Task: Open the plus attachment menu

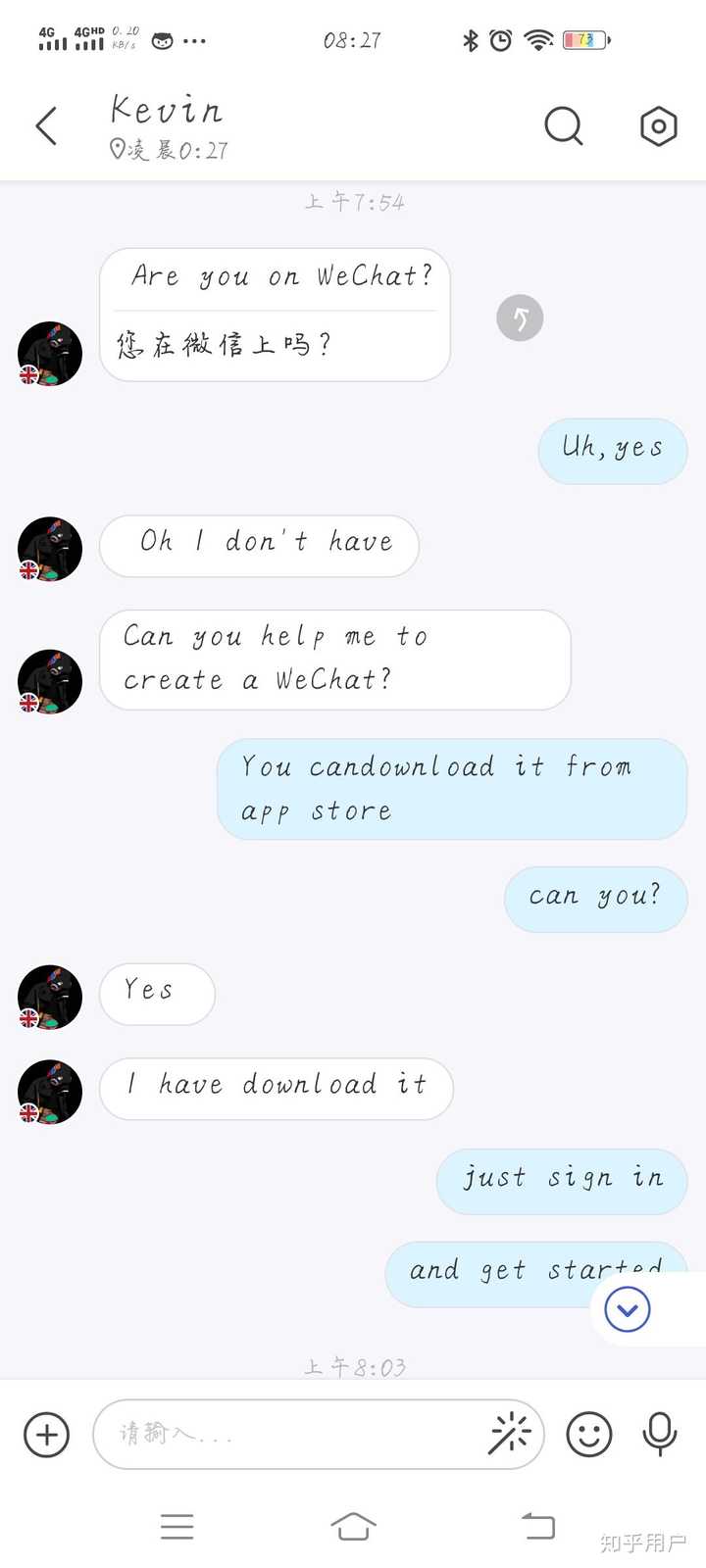Action: 46,1435
